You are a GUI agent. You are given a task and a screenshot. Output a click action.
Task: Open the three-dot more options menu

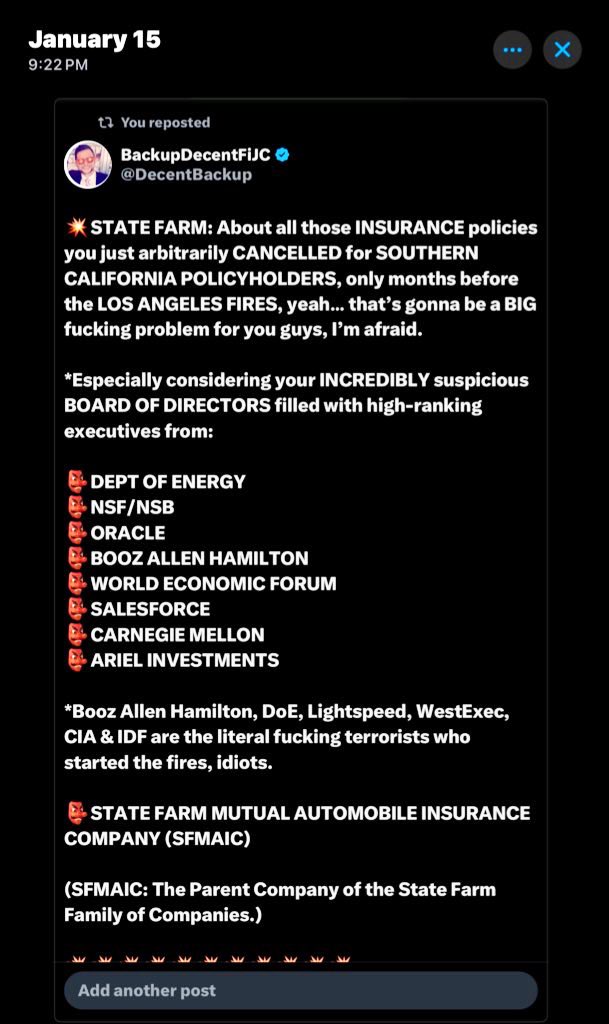[512, 49]
